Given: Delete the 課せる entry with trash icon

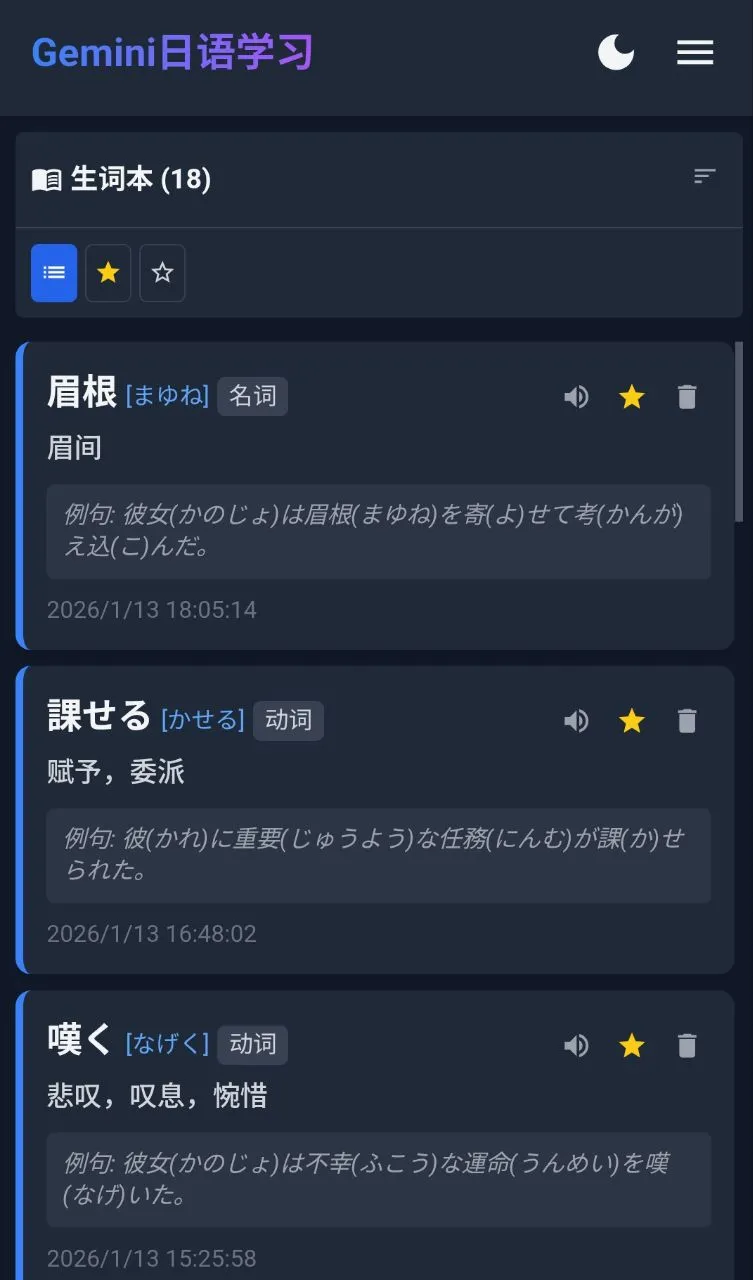Looking at the screenshot, I should pyautogui.click(x=687, y=721).
